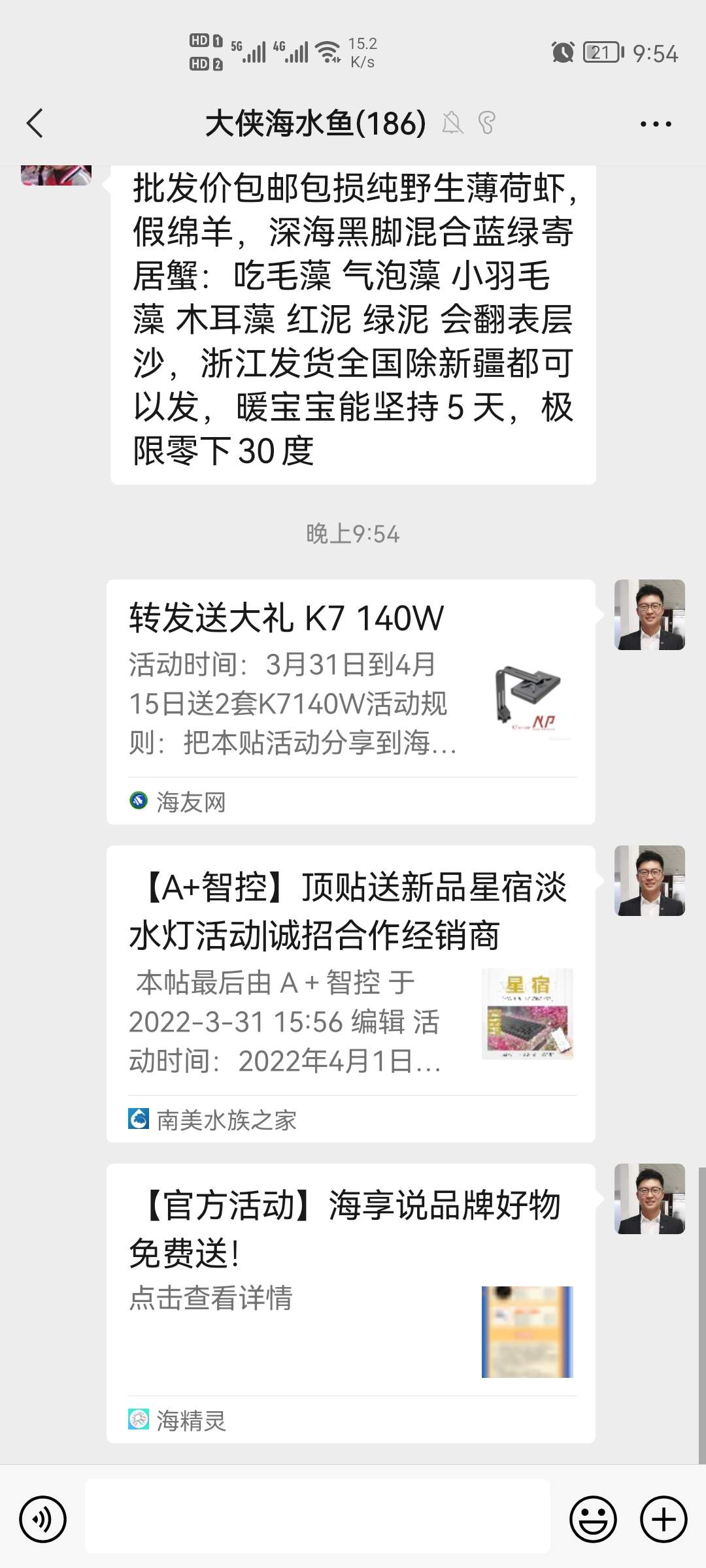Open the K7 140W giveaway link card

(x=350, y=701)
